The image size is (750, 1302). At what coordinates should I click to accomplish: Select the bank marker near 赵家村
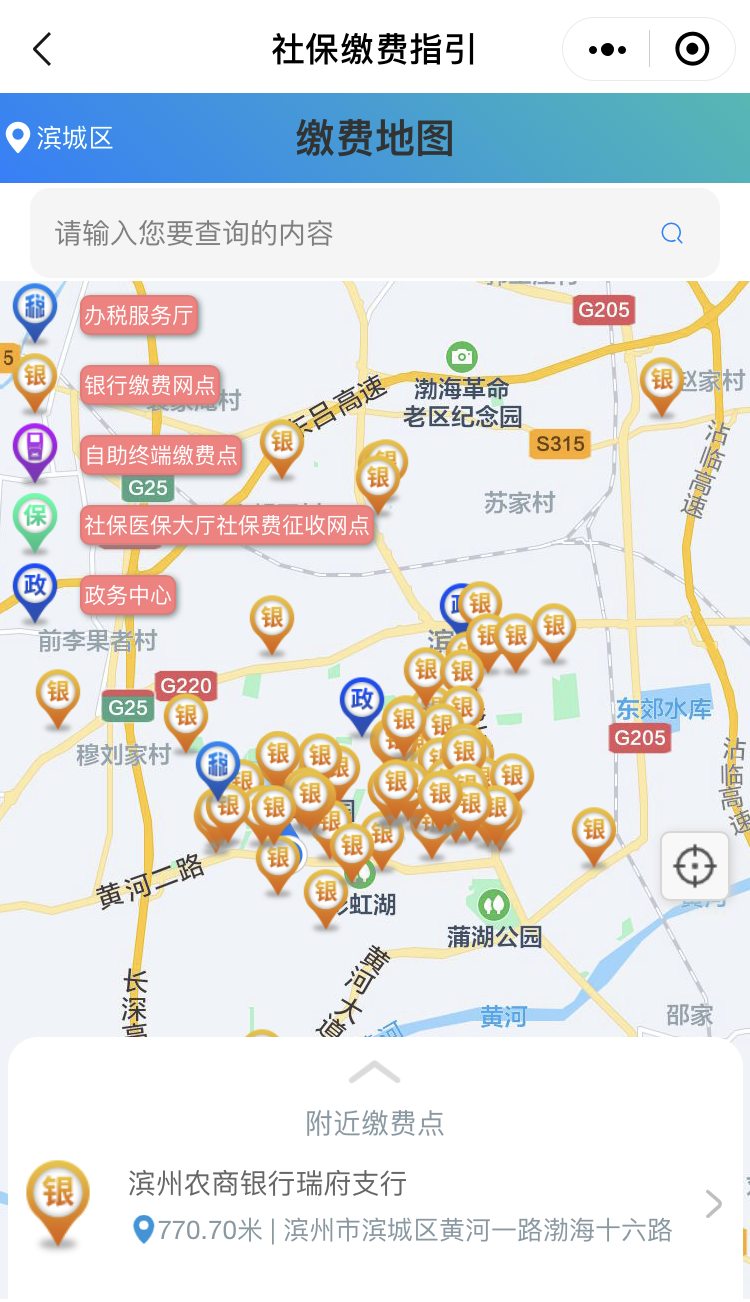click(x=662, y=387)
